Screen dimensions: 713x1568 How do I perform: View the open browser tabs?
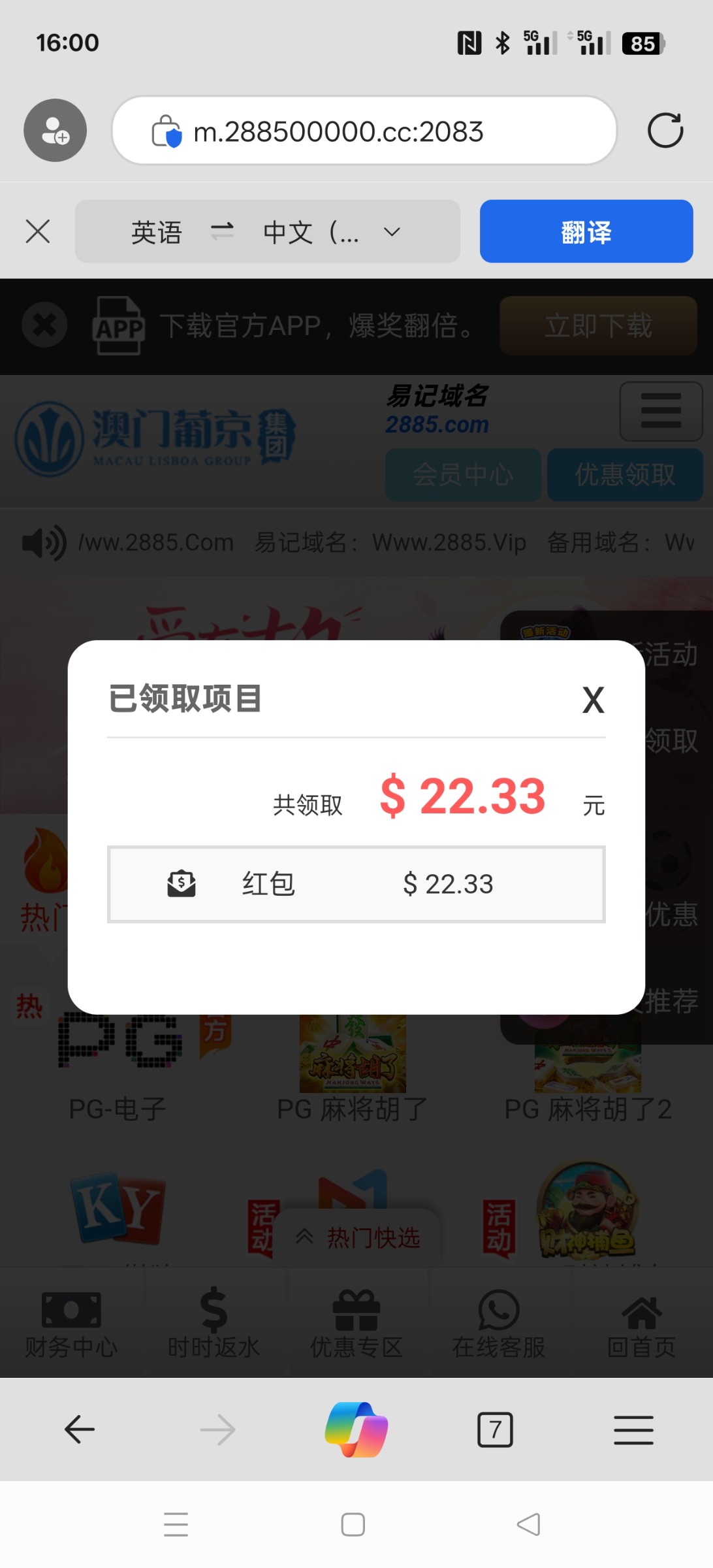[x=495, y=1429]
